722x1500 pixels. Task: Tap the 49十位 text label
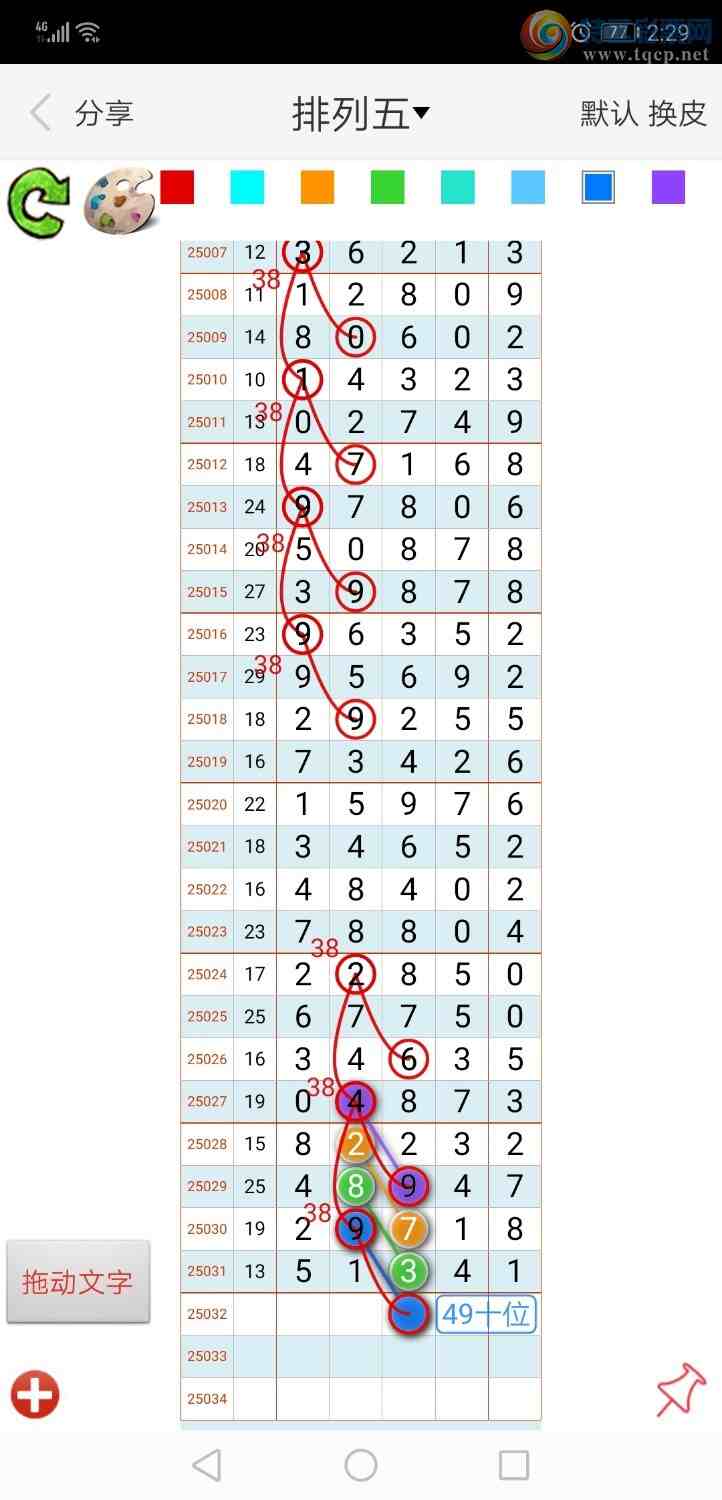pyautogui.click(x=486, y=1314)
